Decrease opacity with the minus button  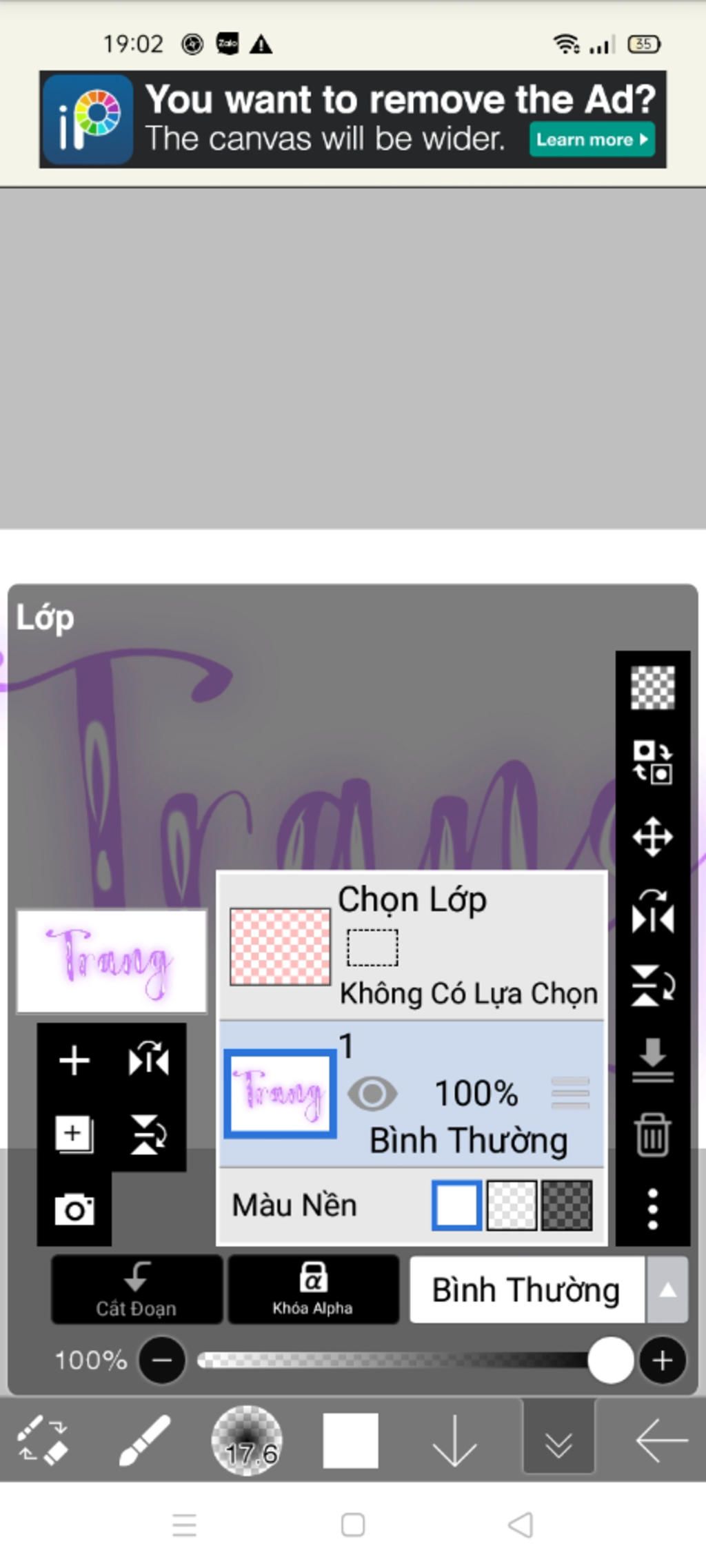point(162,1361)
